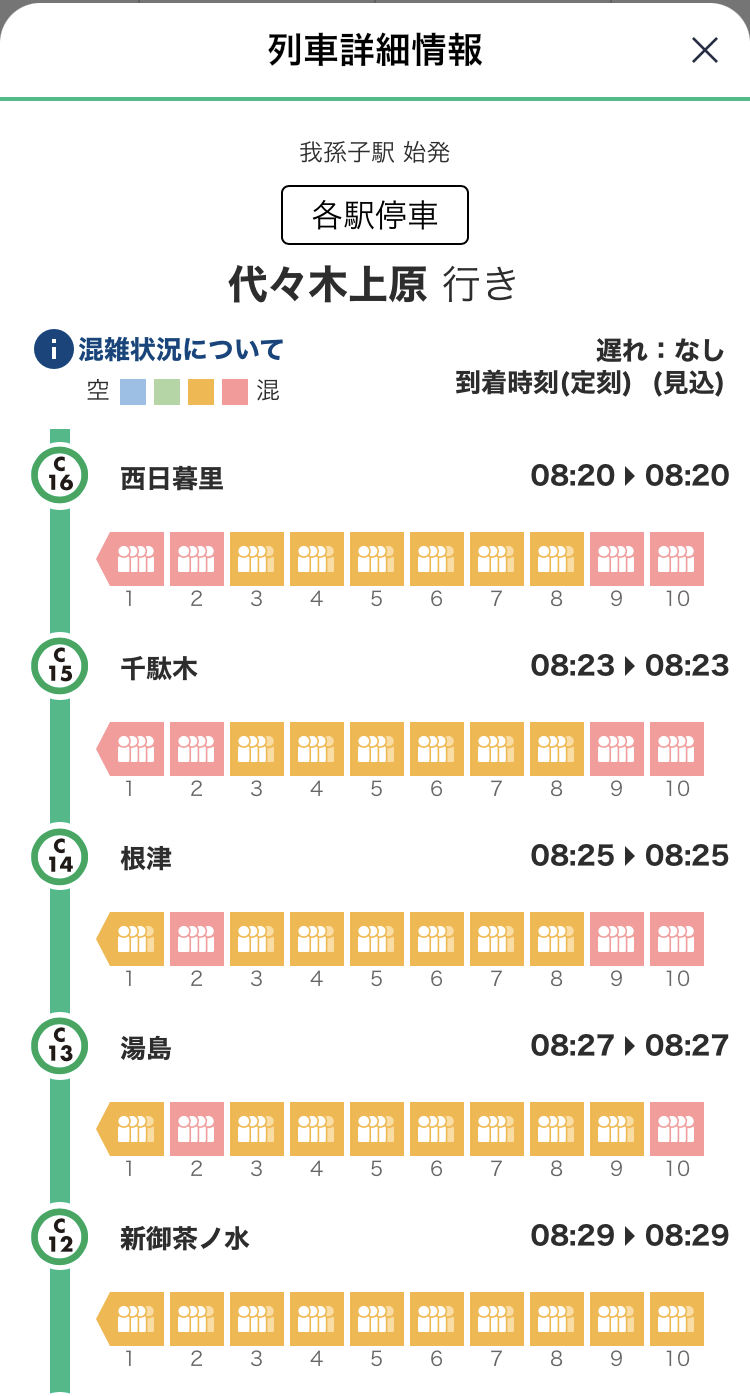Tap car 1 congestion icon at 西日暮里

point(131,558)
